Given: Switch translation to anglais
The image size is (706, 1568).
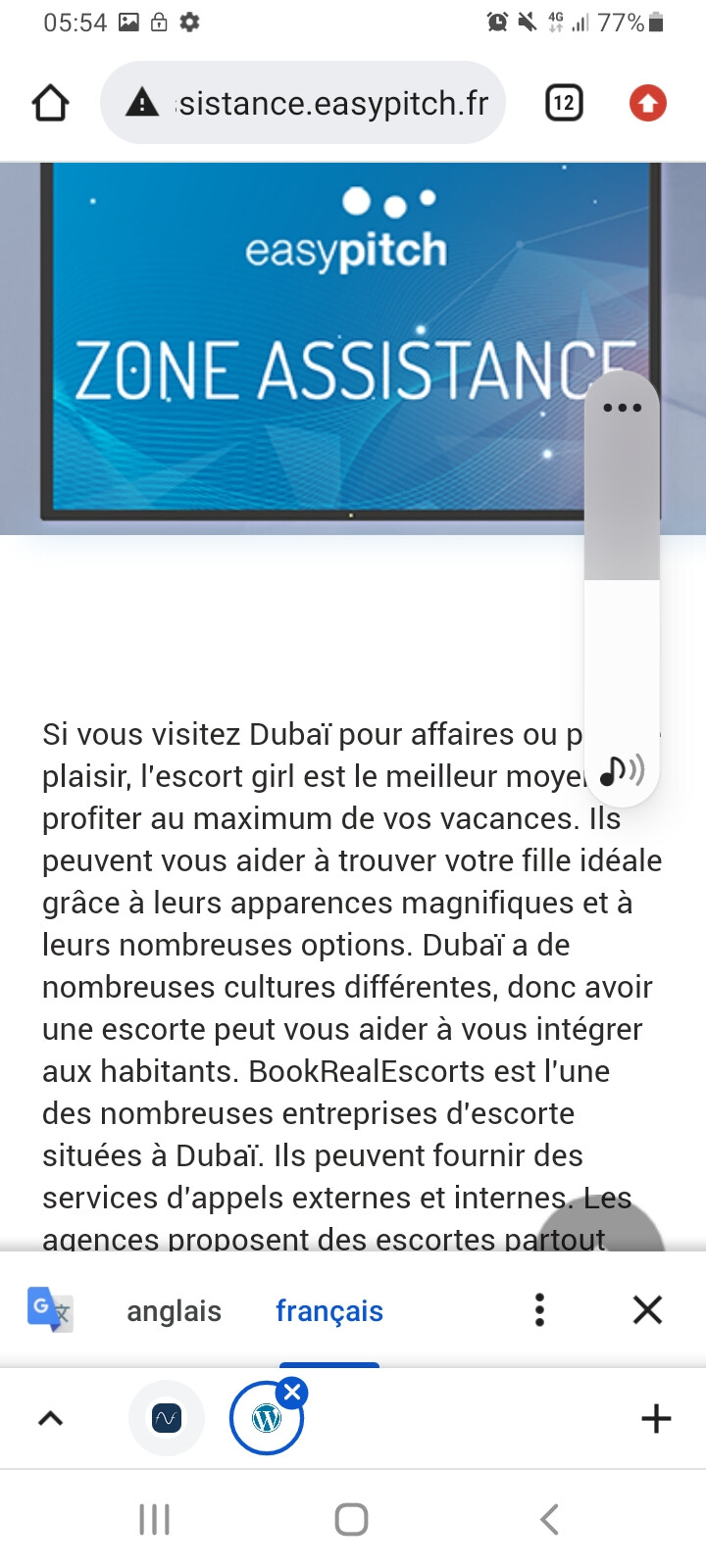Looking at the screenshot, I should coord(174,1310).
